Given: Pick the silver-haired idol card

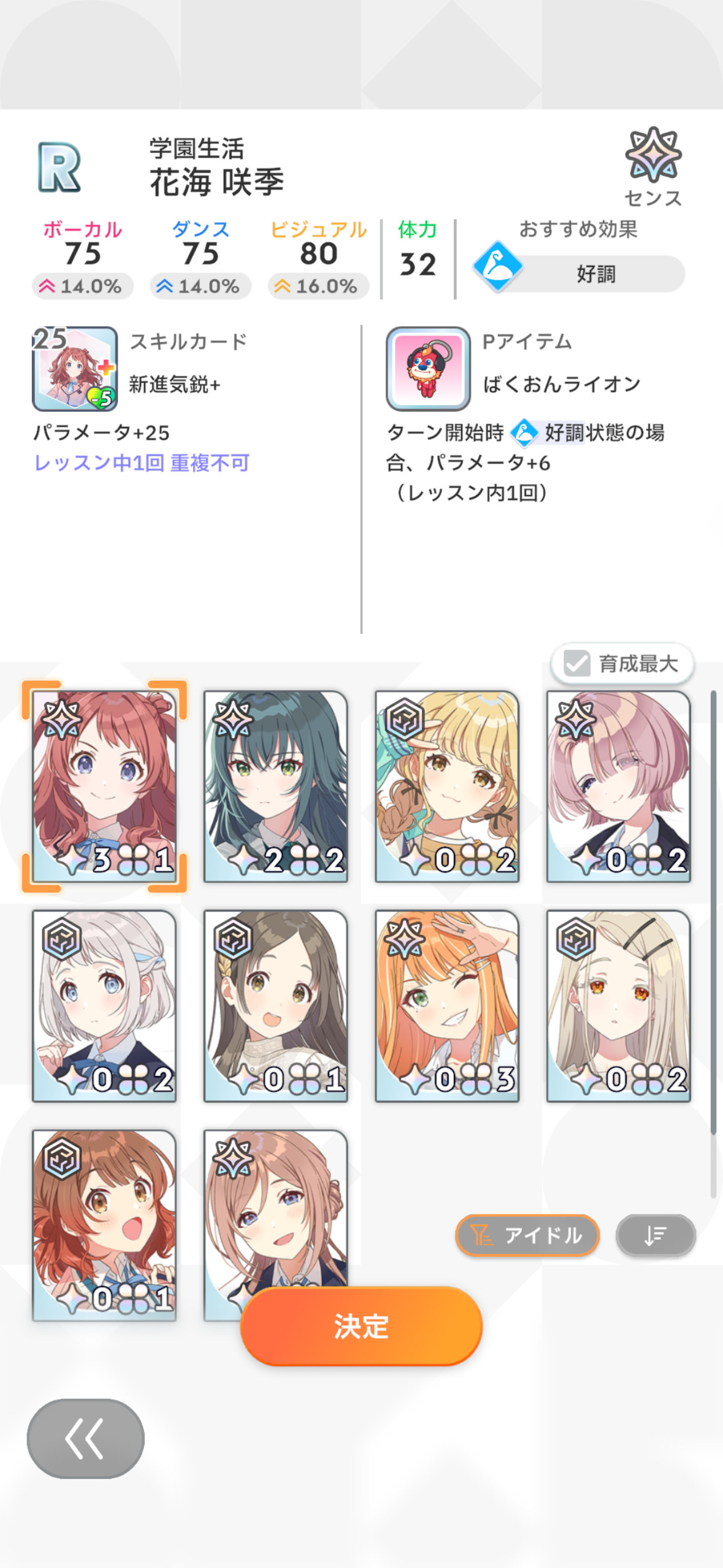Looking at the screenshot, I should pyautogui.click(x=104, y=1006).
